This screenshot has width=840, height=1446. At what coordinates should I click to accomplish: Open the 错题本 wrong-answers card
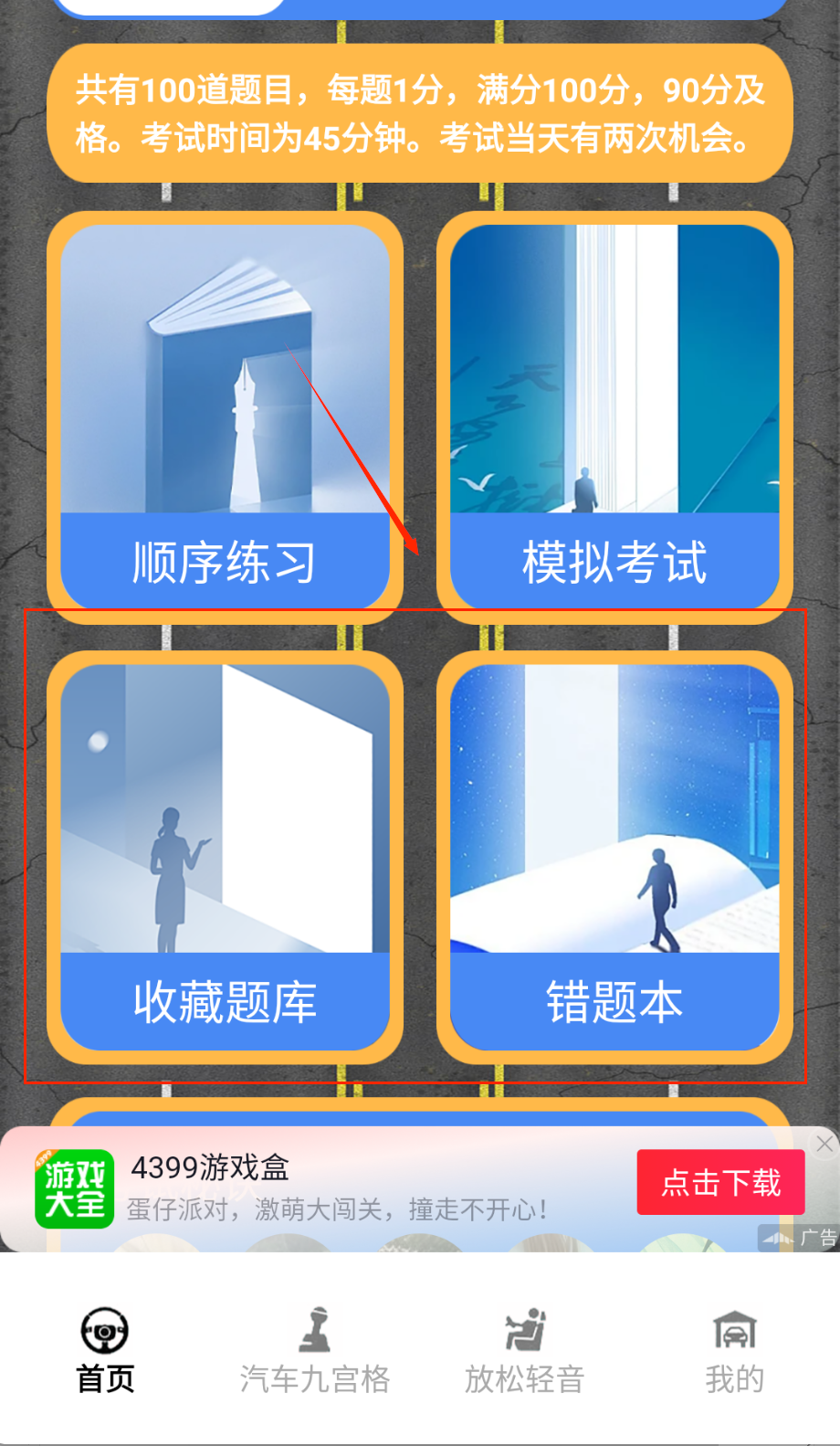tap(614, 856)
